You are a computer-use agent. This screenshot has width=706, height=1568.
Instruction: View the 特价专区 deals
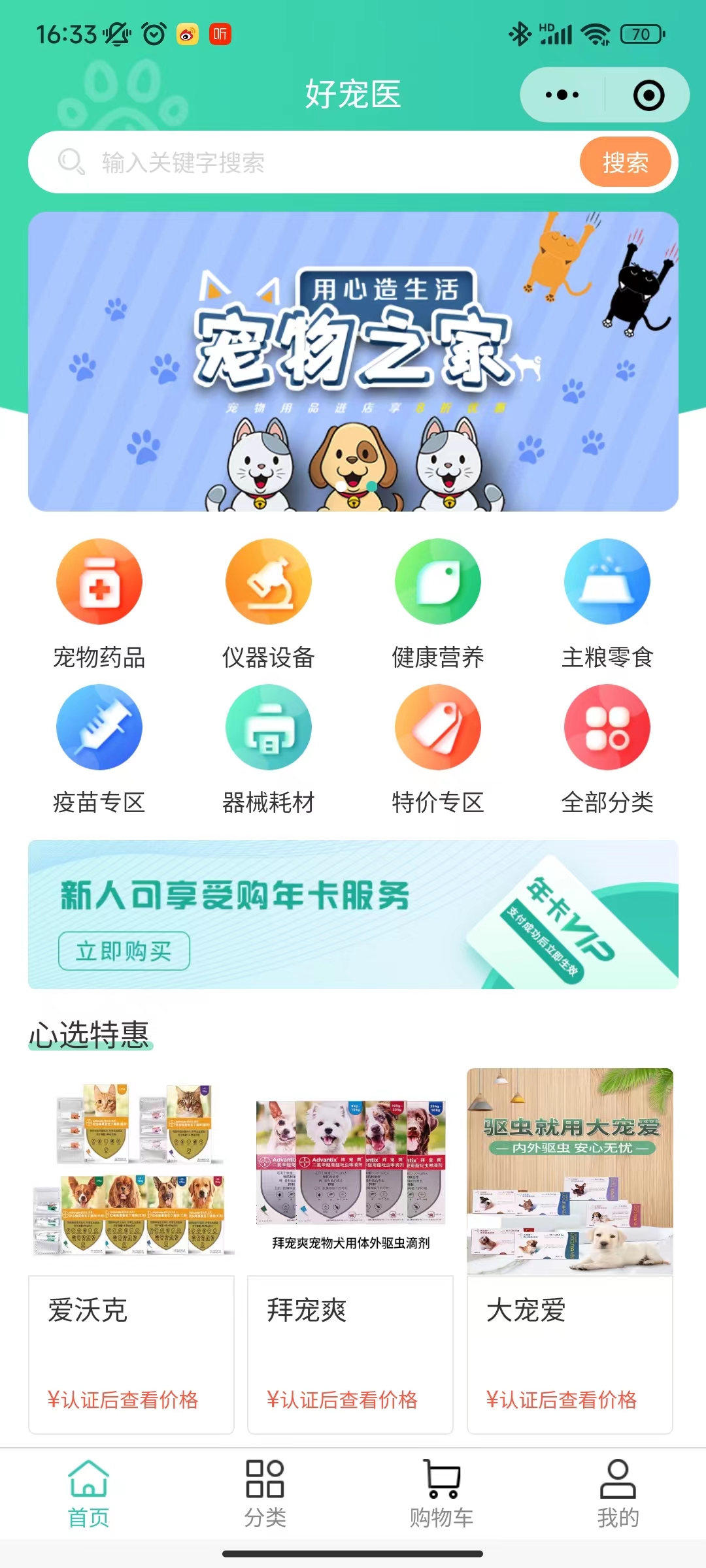point(437,748)
